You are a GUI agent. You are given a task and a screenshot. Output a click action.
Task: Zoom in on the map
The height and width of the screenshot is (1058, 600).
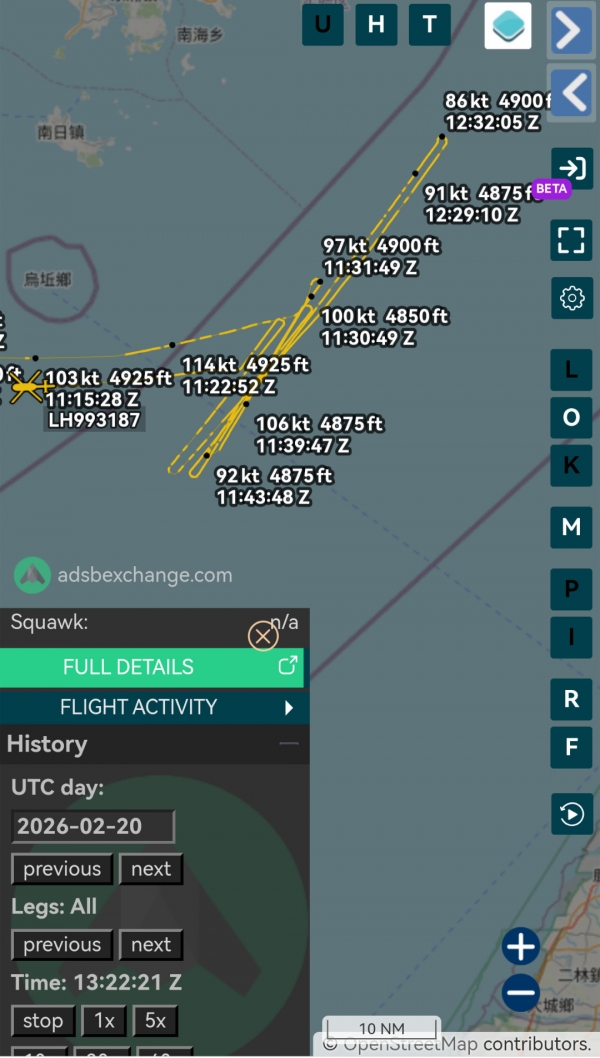coord(521,946)
